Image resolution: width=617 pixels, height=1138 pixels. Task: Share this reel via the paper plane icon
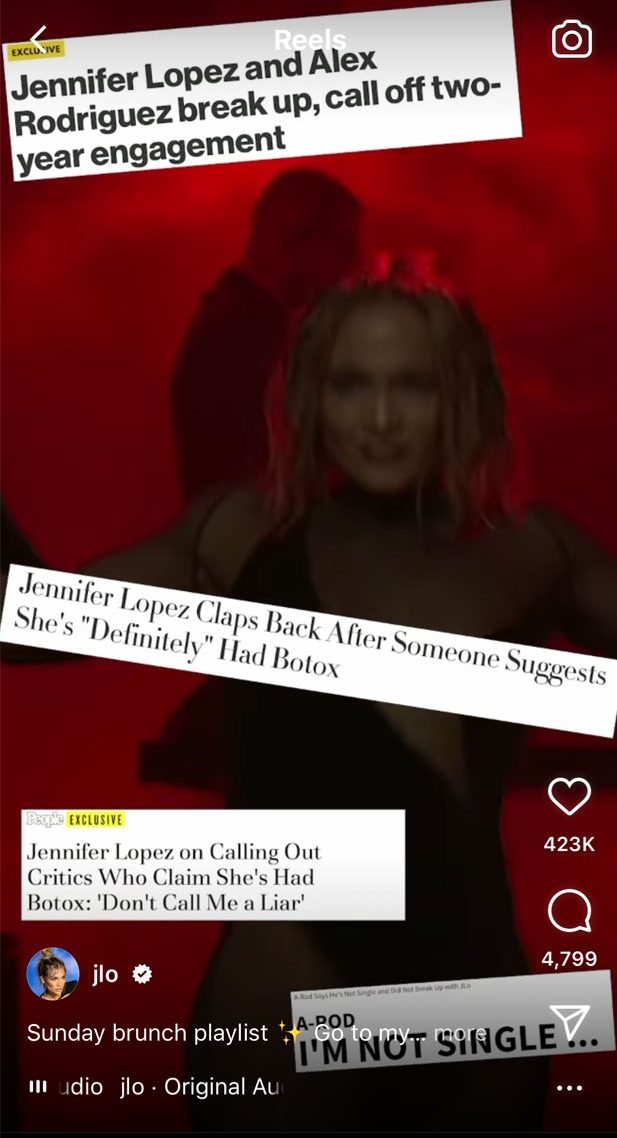pyautogui.click(x=569, y=1022)
